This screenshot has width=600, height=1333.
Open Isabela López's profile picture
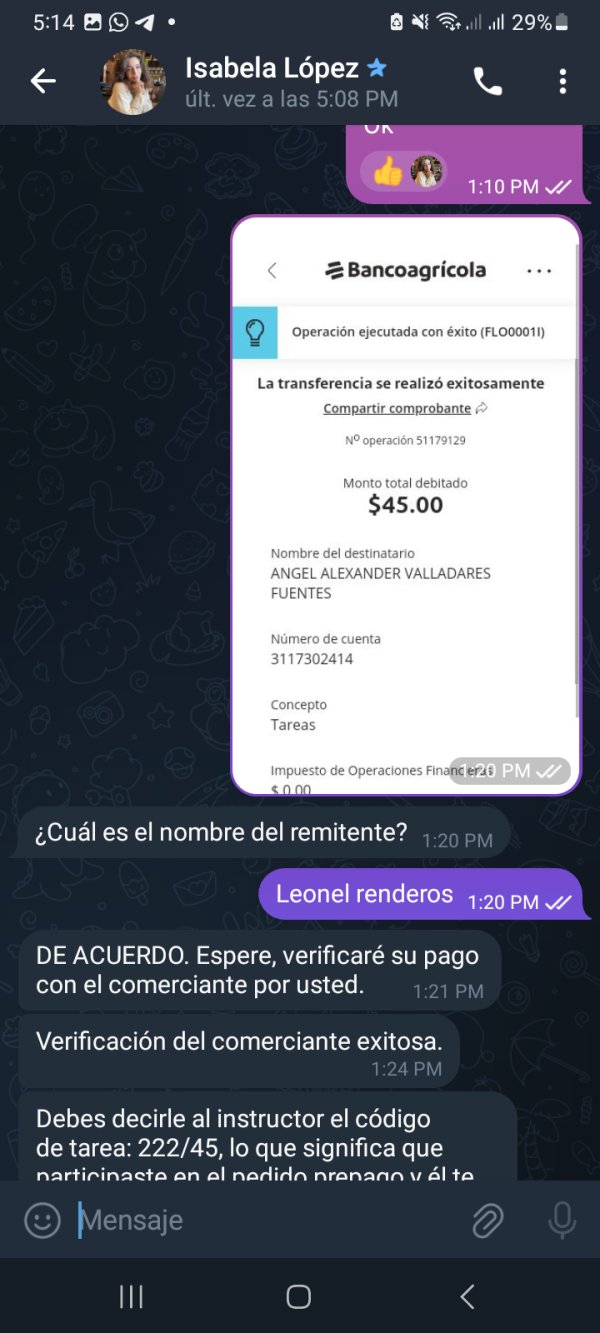pyautogui.click(x=133, y=82)
